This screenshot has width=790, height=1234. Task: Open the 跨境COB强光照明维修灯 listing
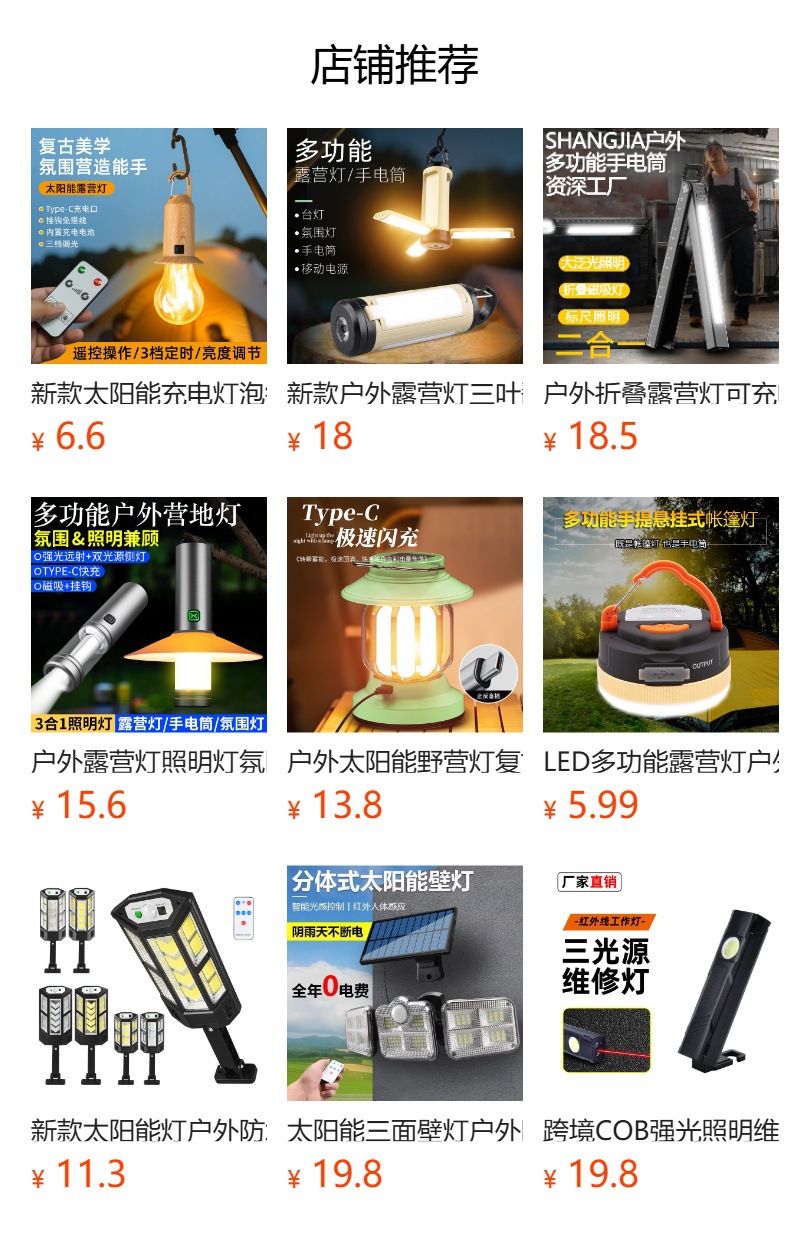pos(661,983)
